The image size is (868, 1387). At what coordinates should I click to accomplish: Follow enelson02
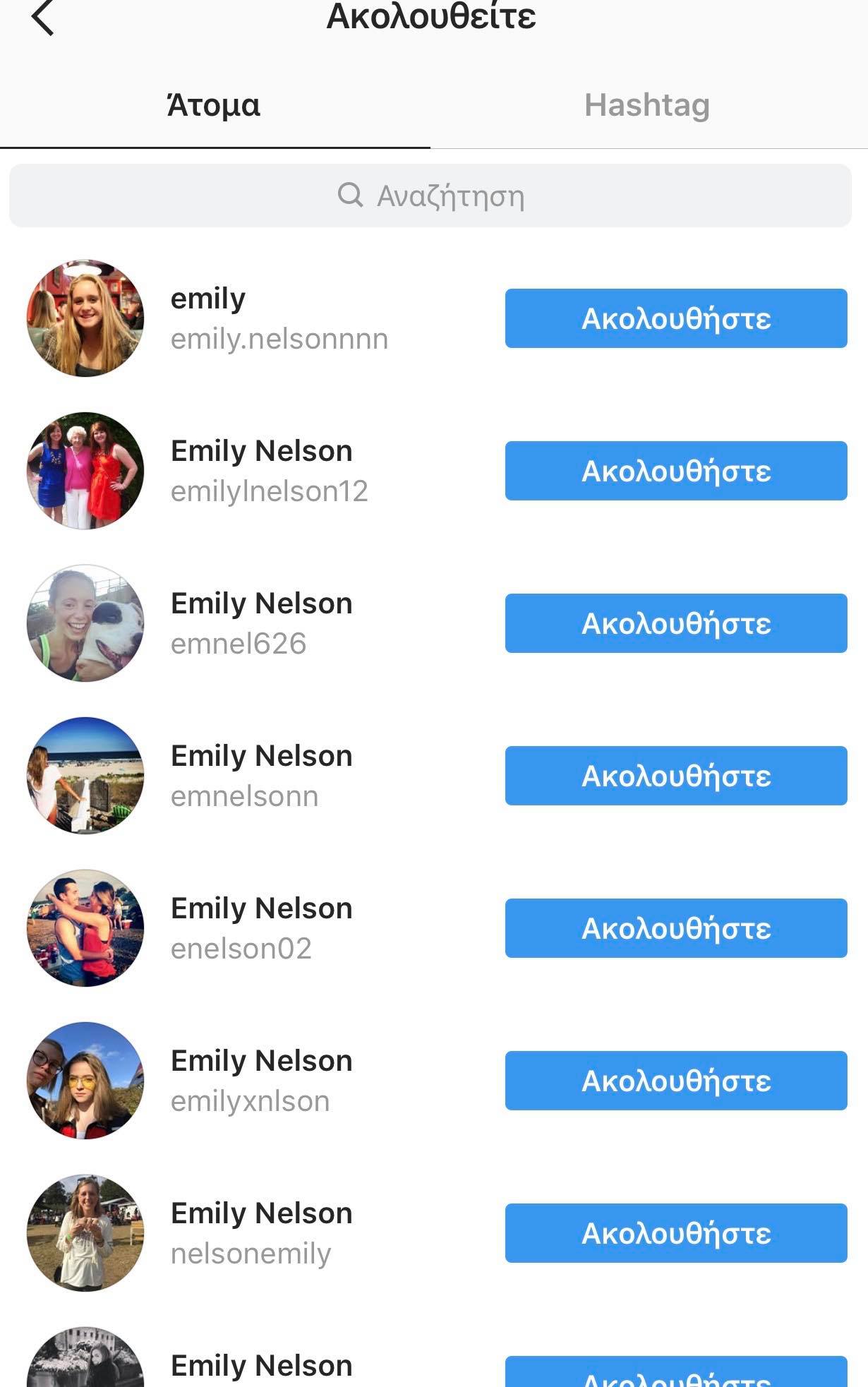(675, 928)
